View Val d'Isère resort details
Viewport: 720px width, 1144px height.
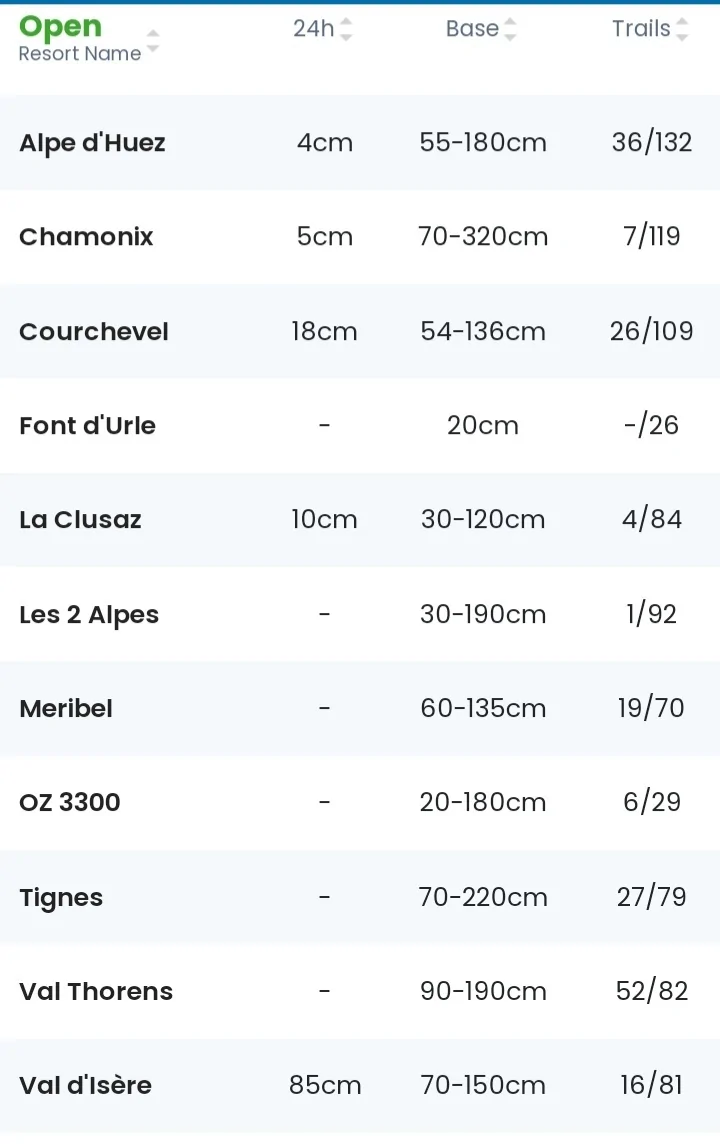pos(86,1086)
